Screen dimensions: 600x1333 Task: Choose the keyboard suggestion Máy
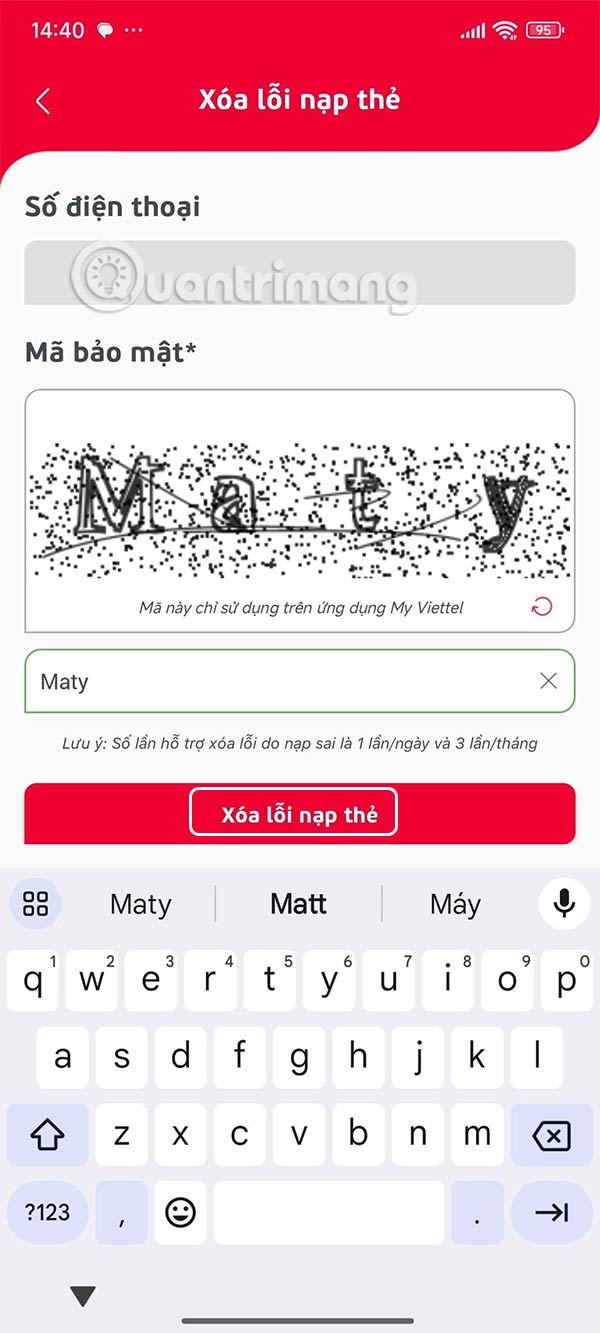pyautogui.click(x=455, y=904)
